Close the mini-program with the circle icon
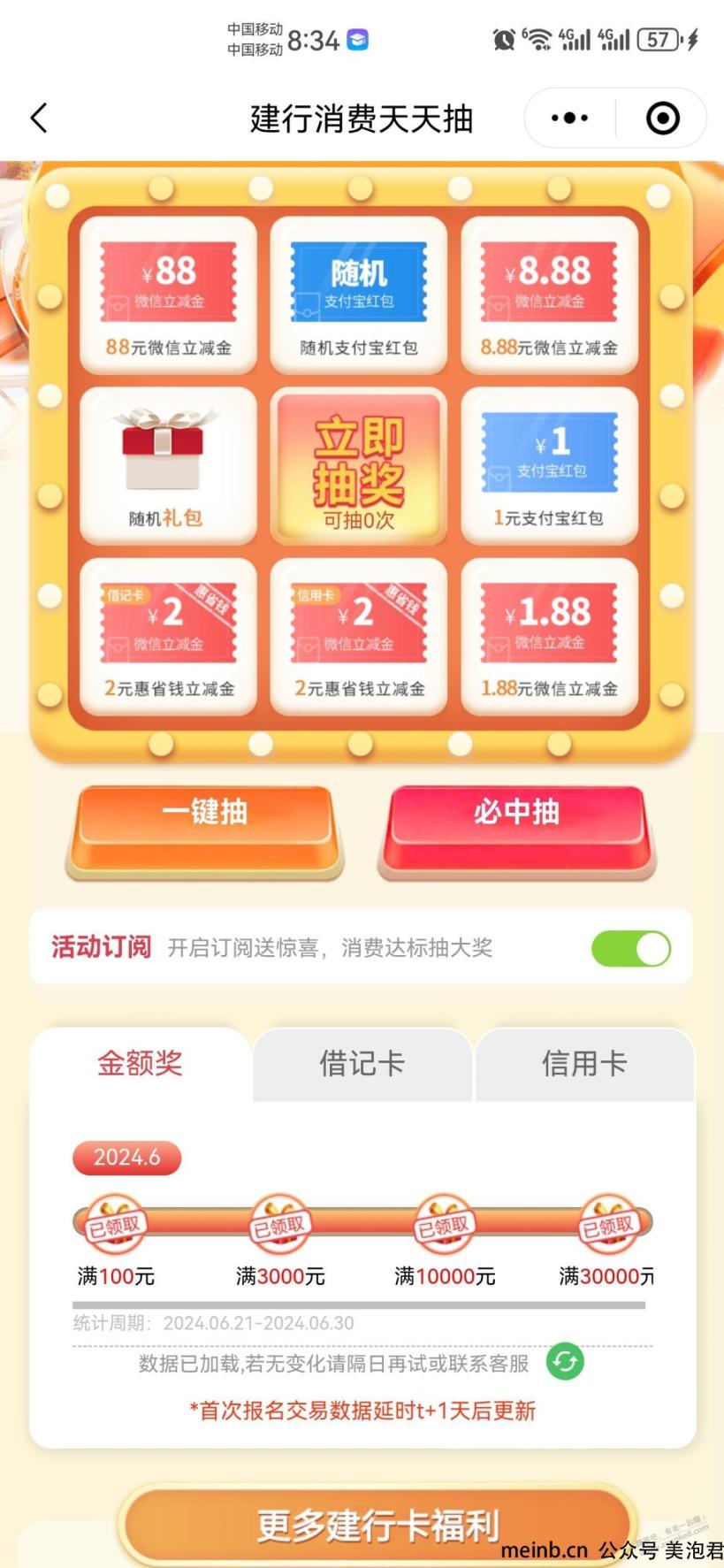Screen dimensions: 724x1568 click(662, 118)
